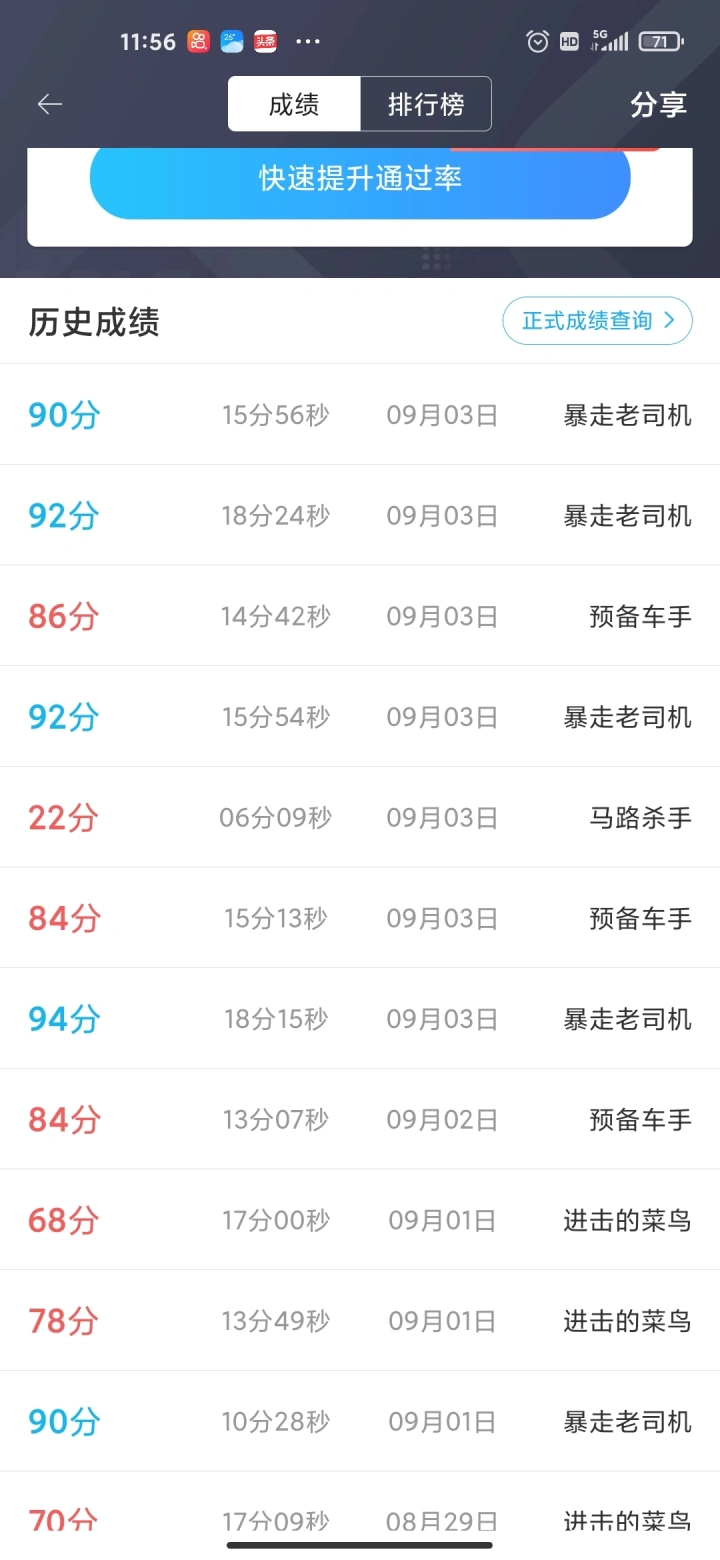Open the 84分 record of 15分13秒

360,917
